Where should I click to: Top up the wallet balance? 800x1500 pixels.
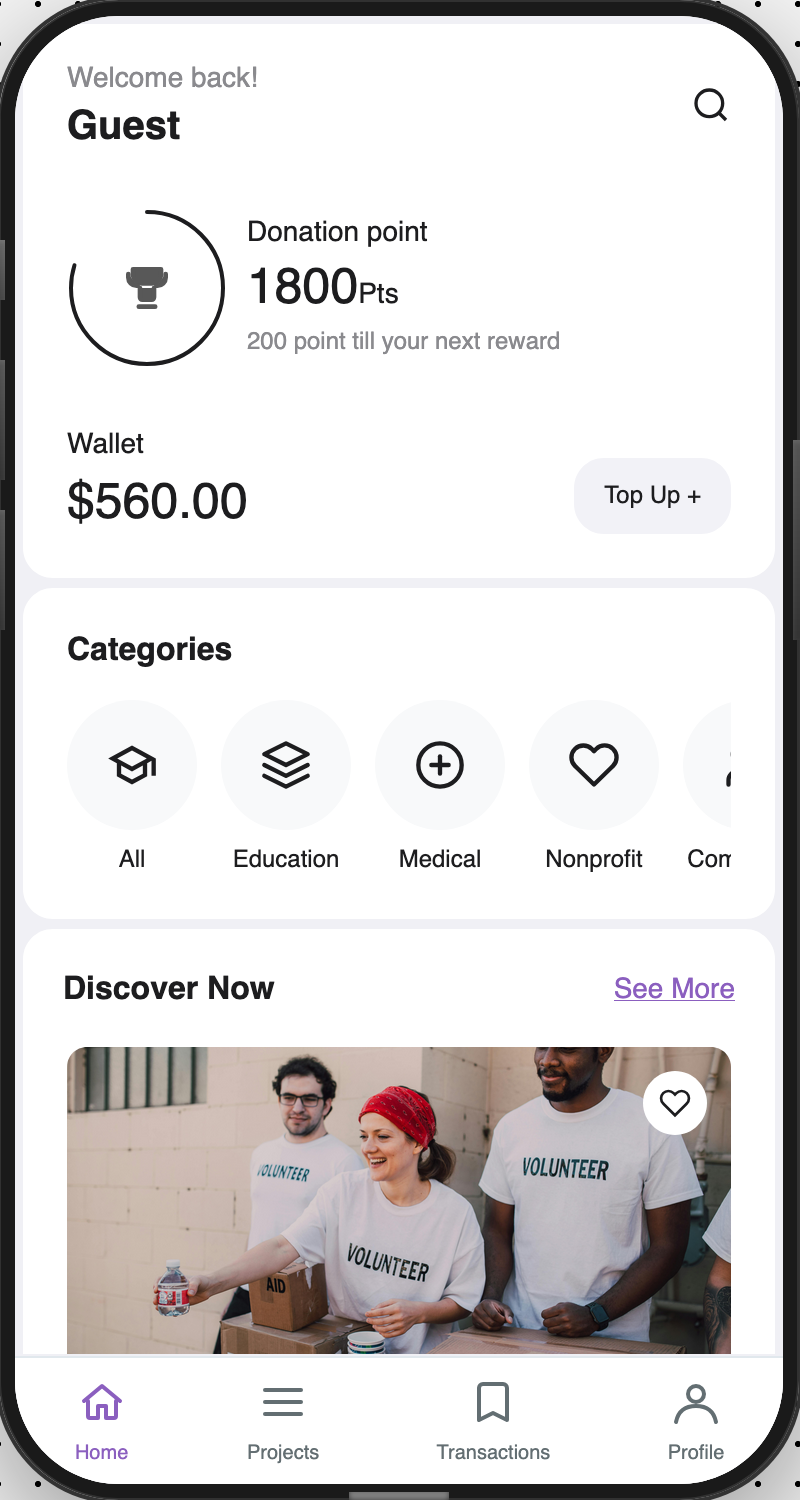[652, 496]
